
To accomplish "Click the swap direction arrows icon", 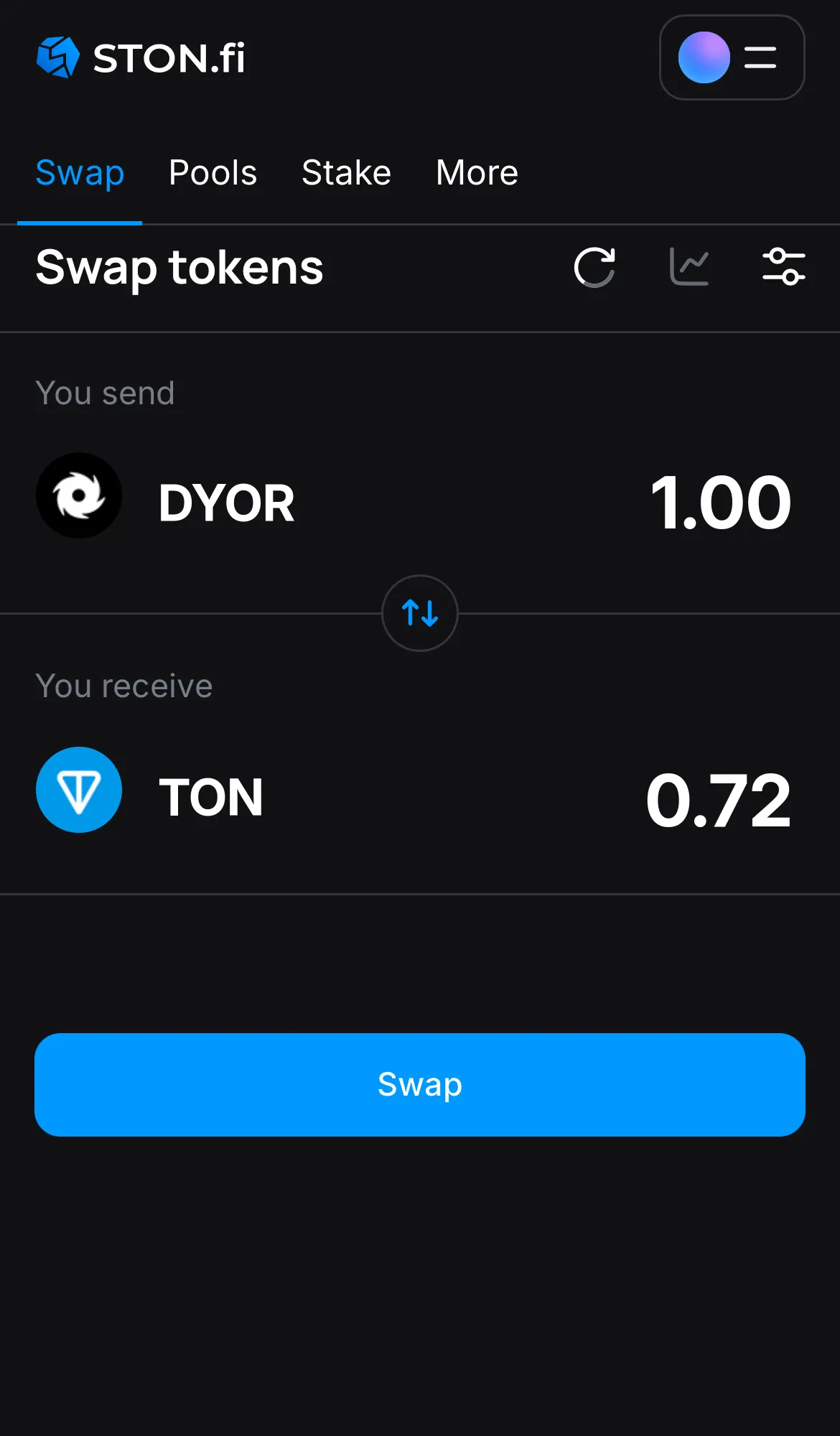I will click(420, 614).
